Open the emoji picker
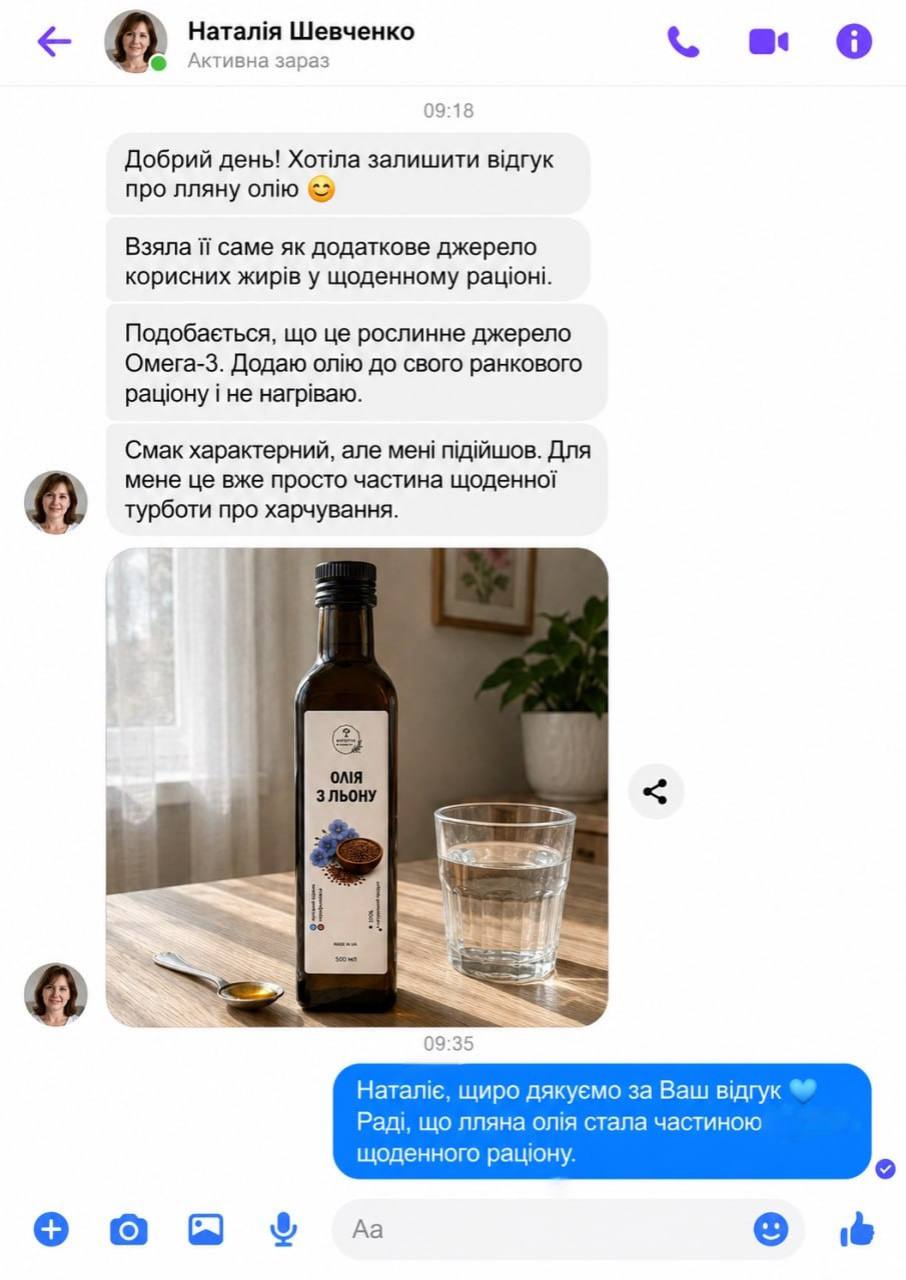This screenshot has width=906, height=1280. point(770,1229)
